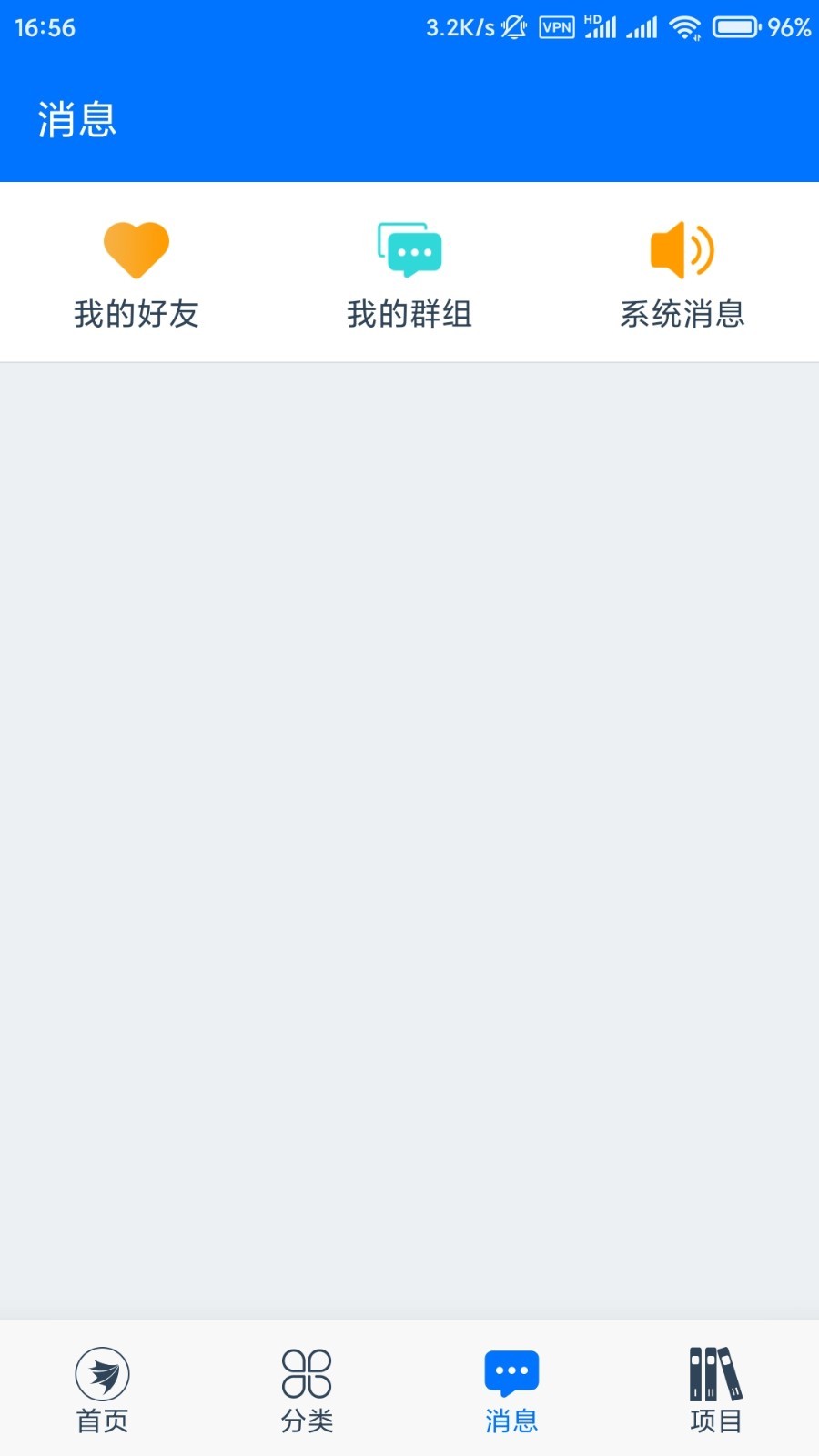Go to the 分类 categories tab

(307, 1390)
